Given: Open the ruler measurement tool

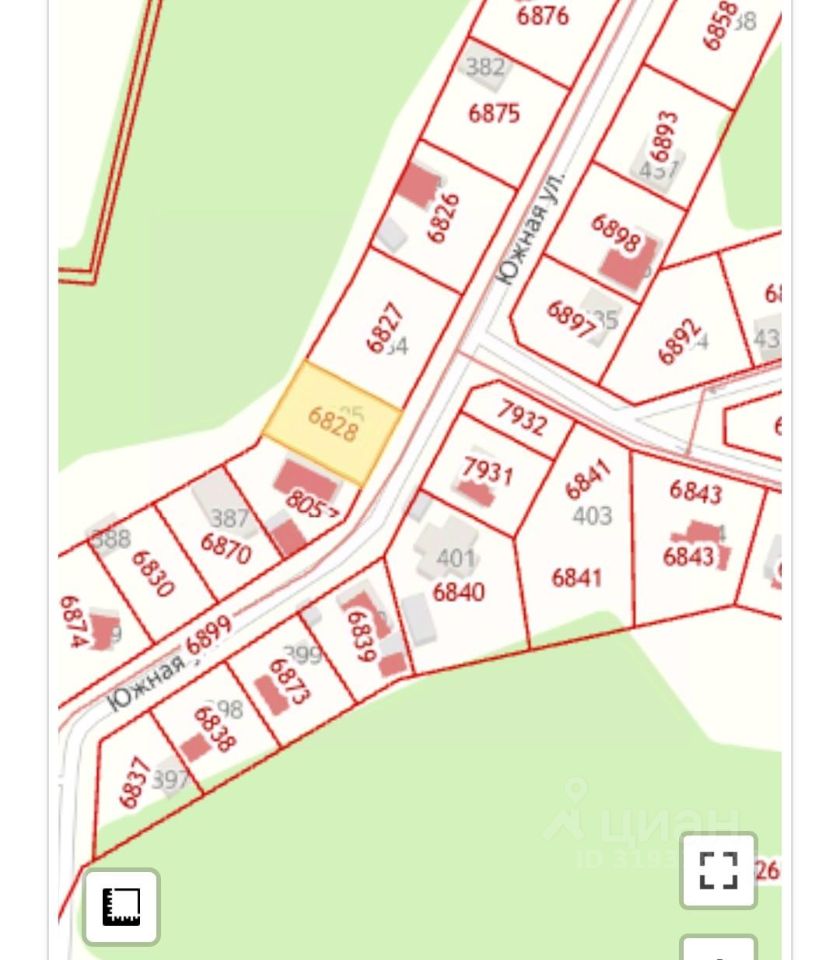Looking at the screenshot, I should click(121, 906).
